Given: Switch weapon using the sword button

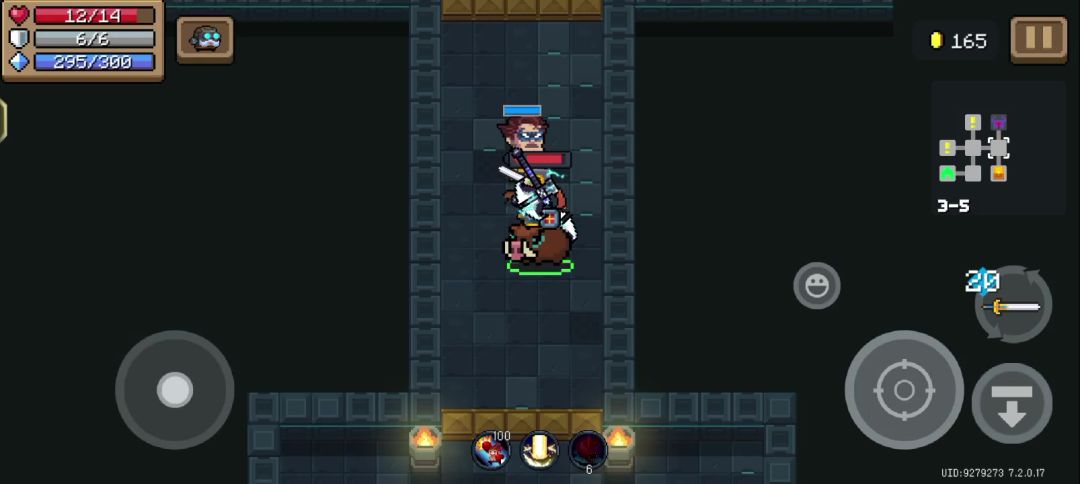Looking at the screenshot, I should tap(1014, 305).
